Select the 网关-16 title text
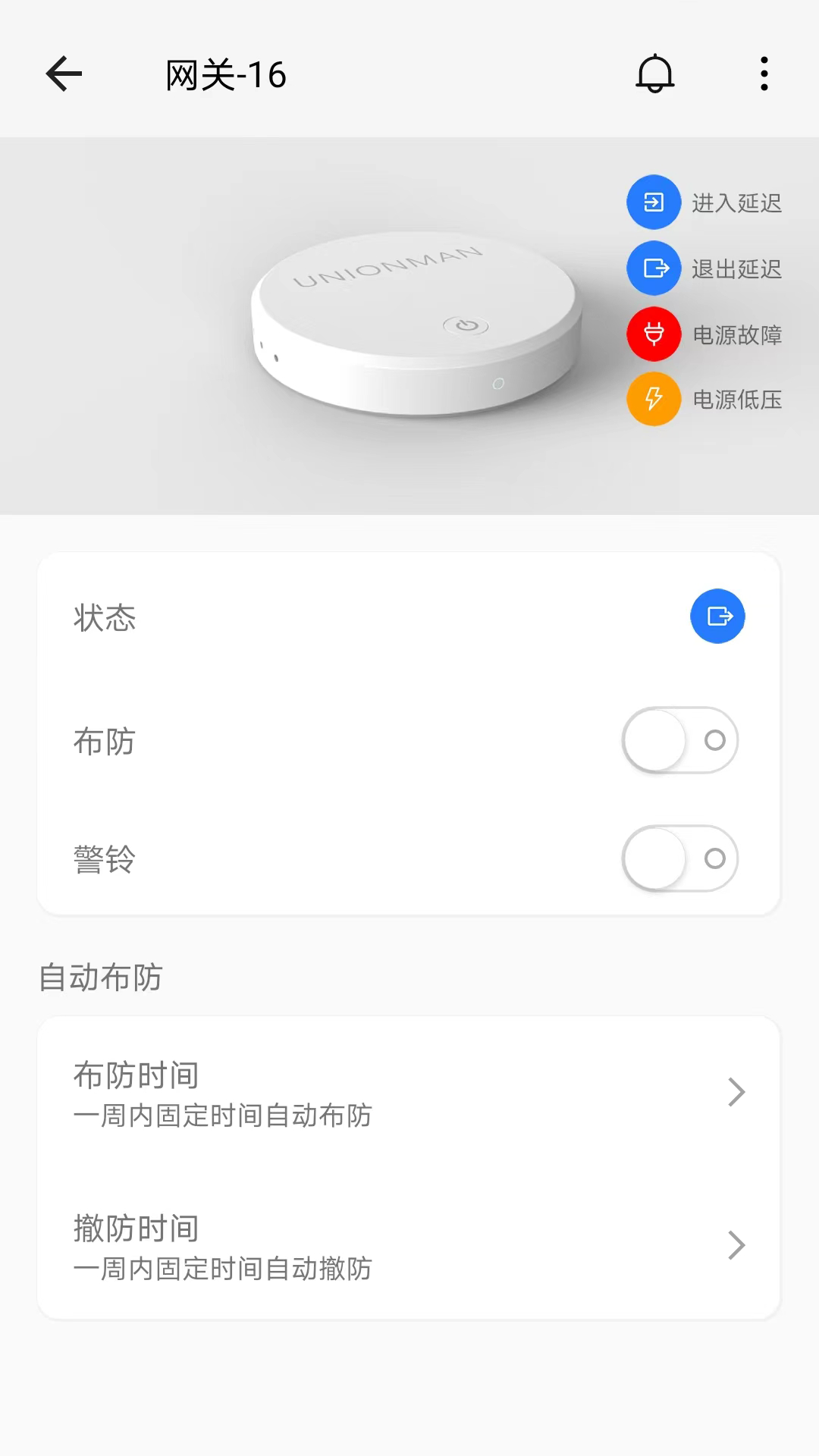The height and width of the screenshot is (1456, 819). (x=224, y=75)
